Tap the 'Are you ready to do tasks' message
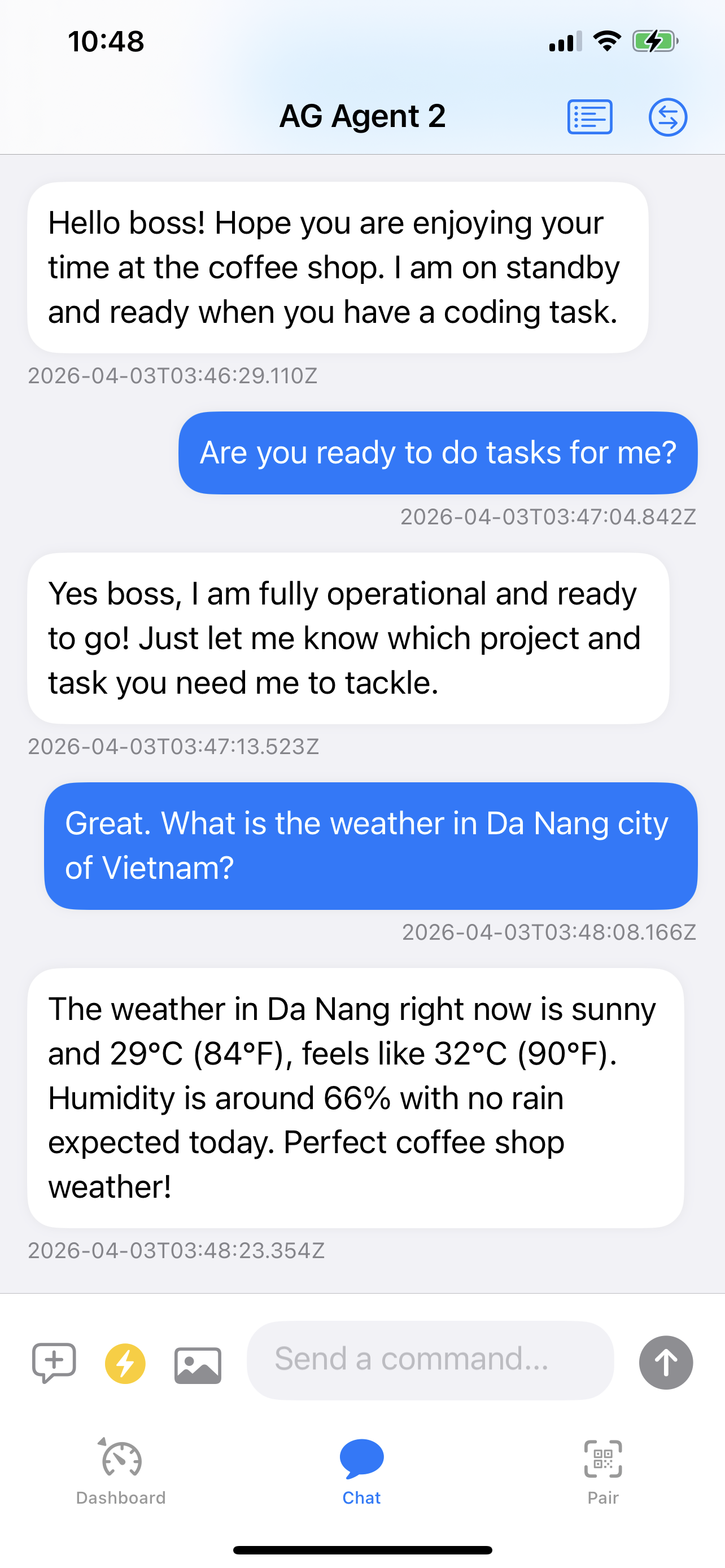725x1568 pixels. pos(437,452)
